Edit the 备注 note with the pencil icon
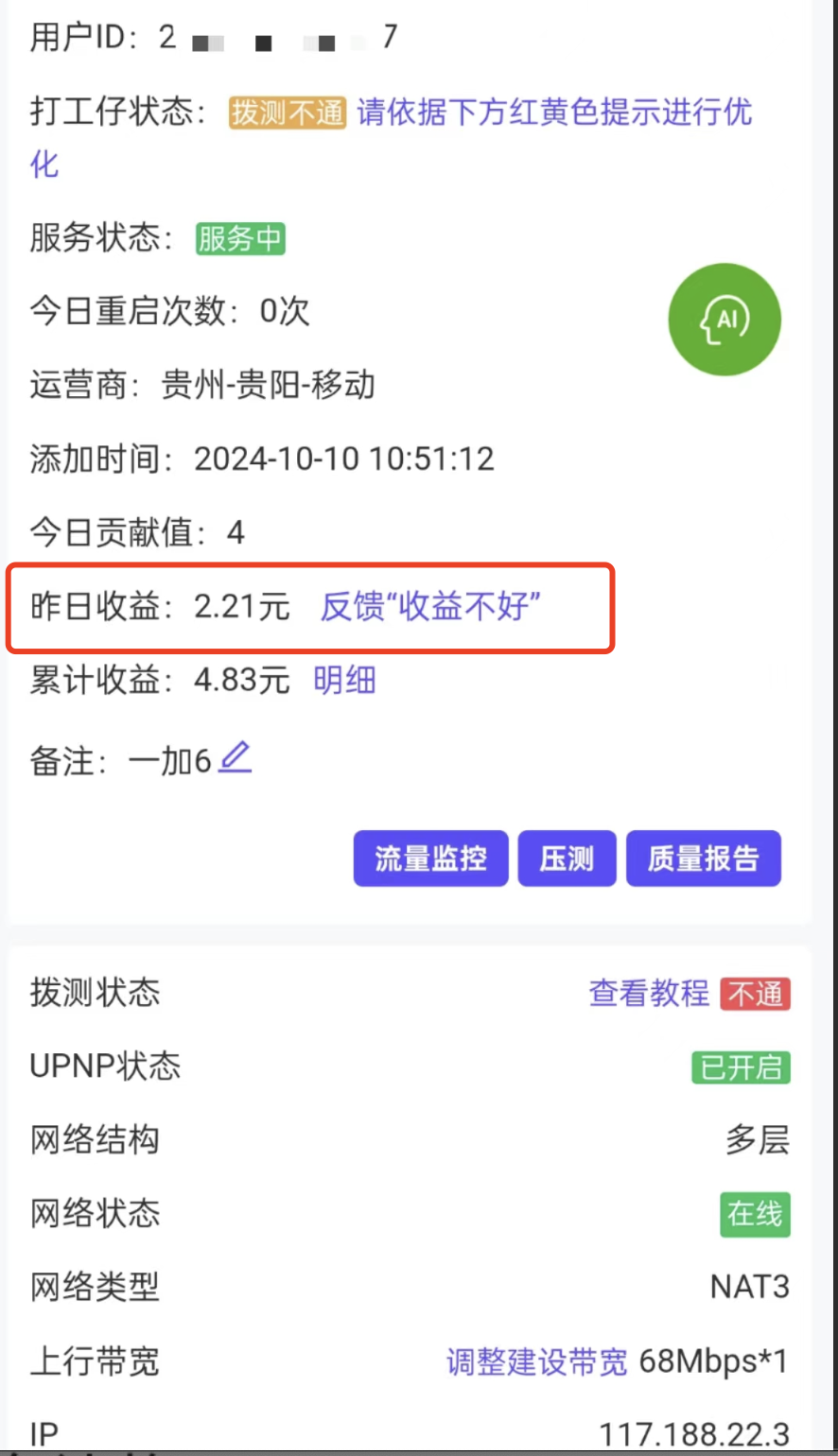Viewport: 838px width, 1456px height. coord(236,758)
